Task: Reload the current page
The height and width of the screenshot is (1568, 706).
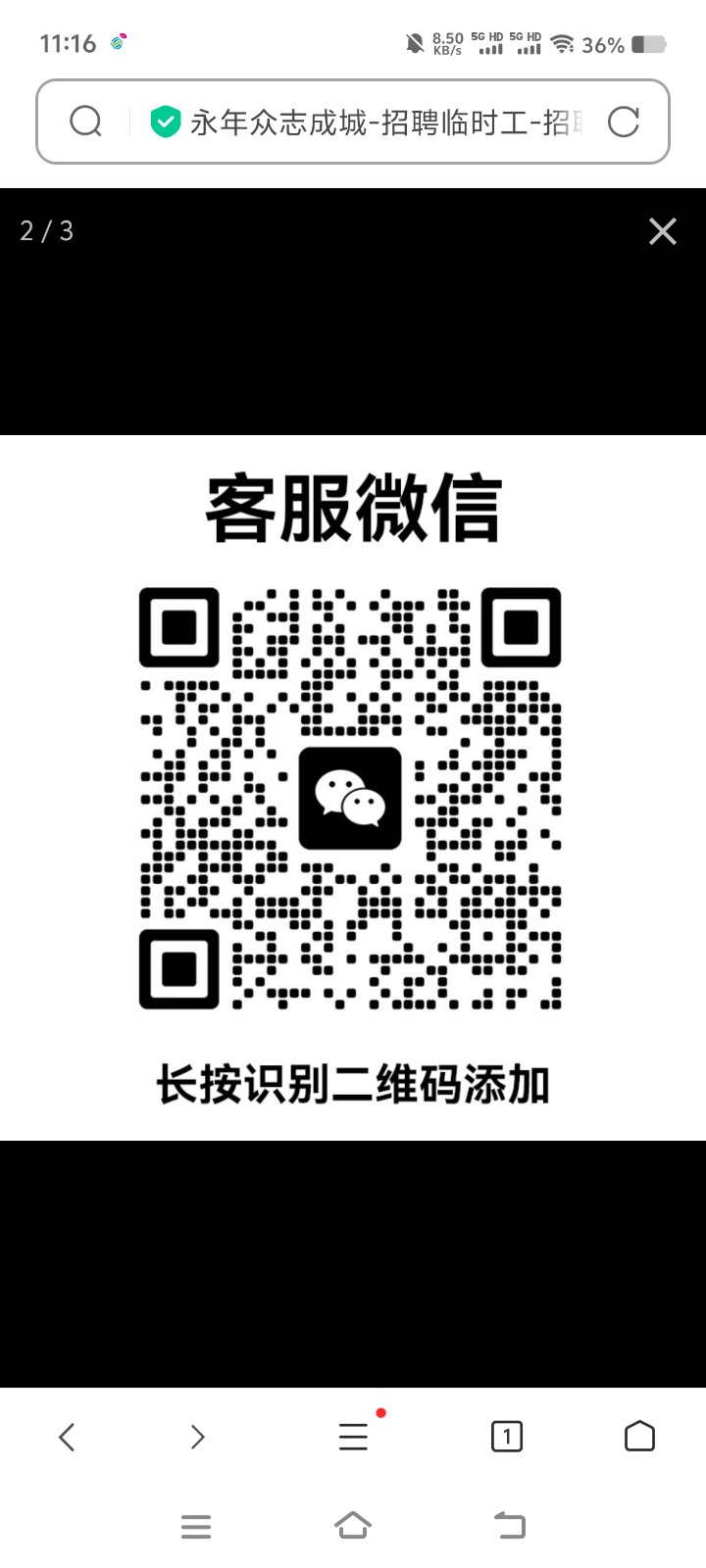Action: click(x=624, y=122)
